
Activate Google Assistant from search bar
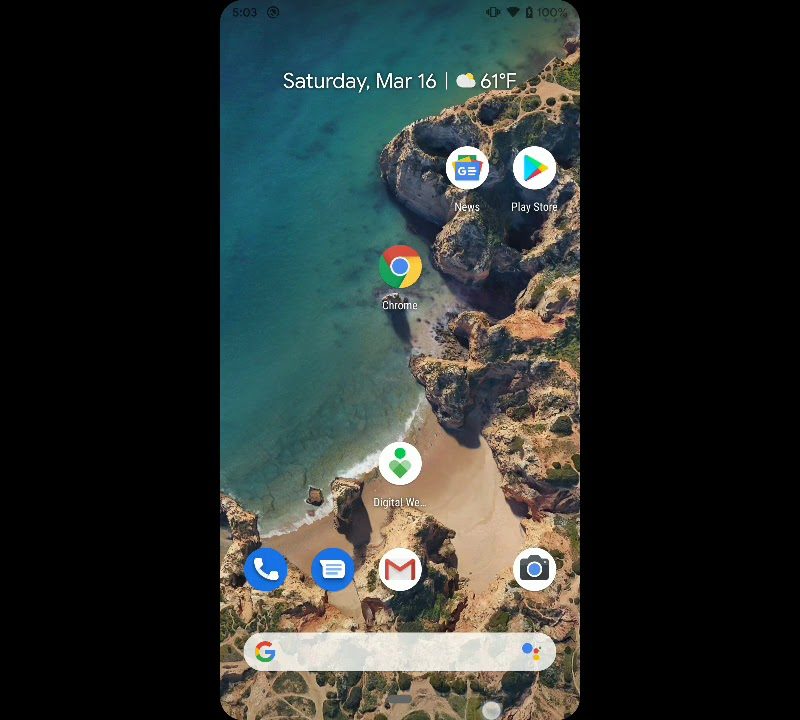531,652
